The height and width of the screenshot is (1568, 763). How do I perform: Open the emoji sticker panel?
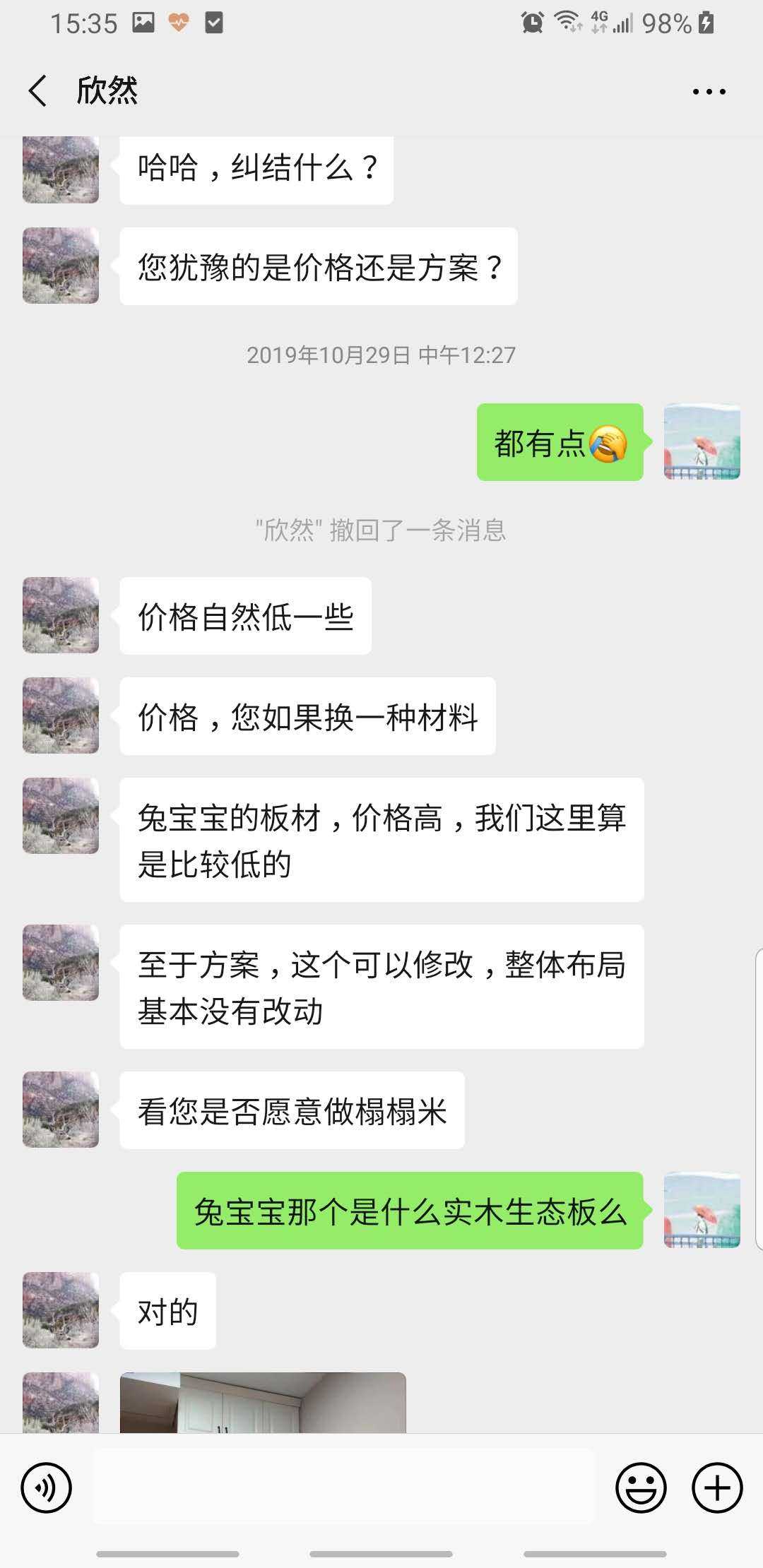pyautogui.click(x=641, y=1488)
